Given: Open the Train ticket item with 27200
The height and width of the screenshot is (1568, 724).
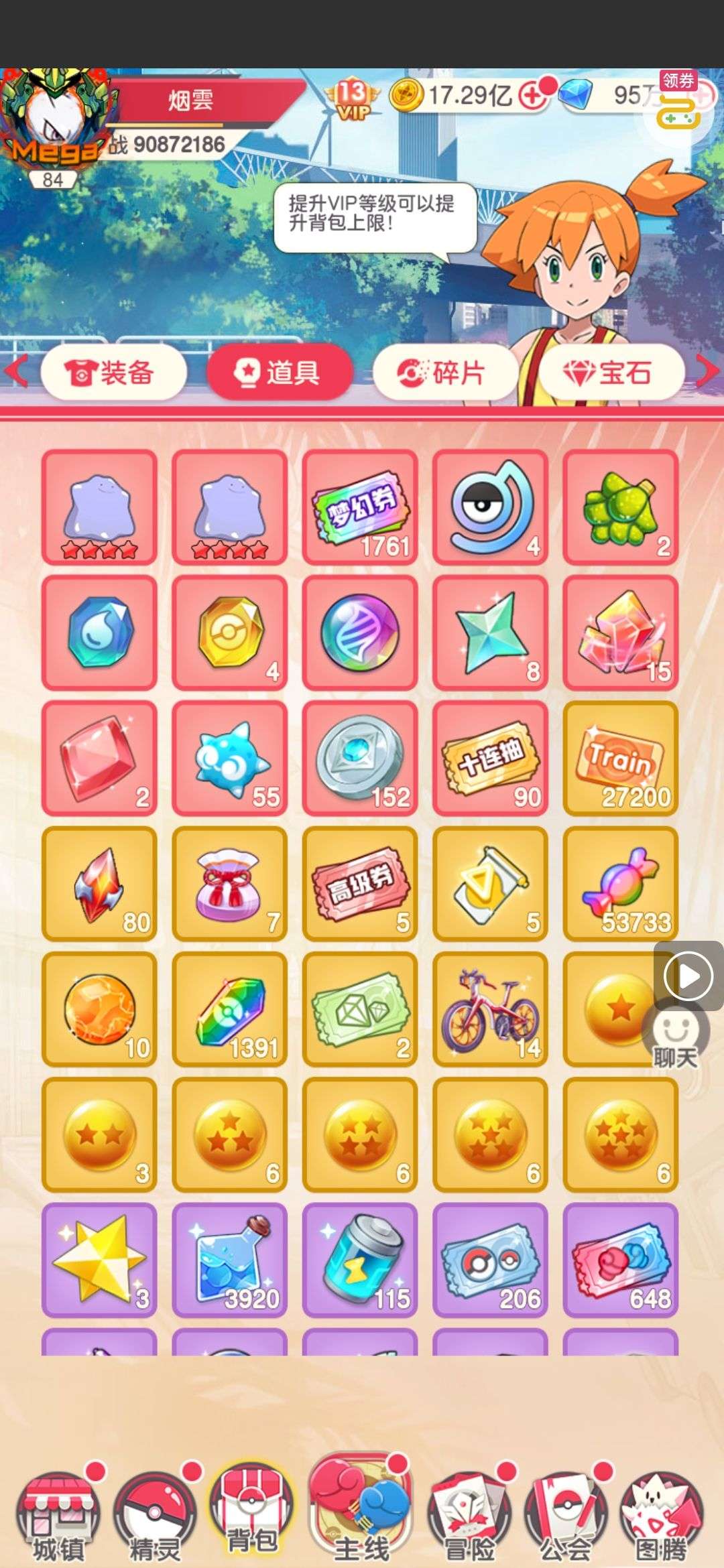Looking at the screenshot, I should click(x=621, y=759).
